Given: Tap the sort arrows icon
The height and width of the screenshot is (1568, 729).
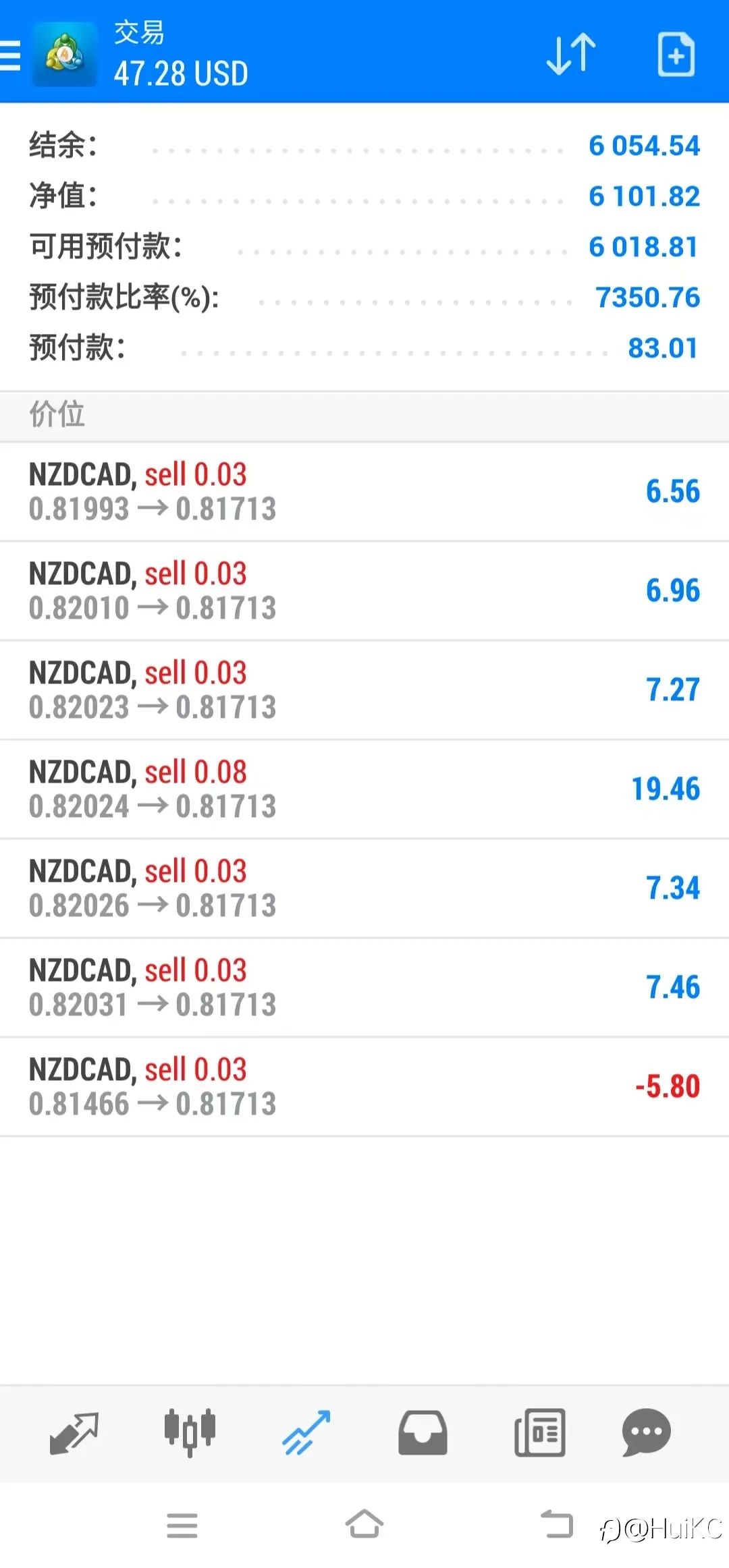Looking at the screenshot, I should (x=571, y=54).
